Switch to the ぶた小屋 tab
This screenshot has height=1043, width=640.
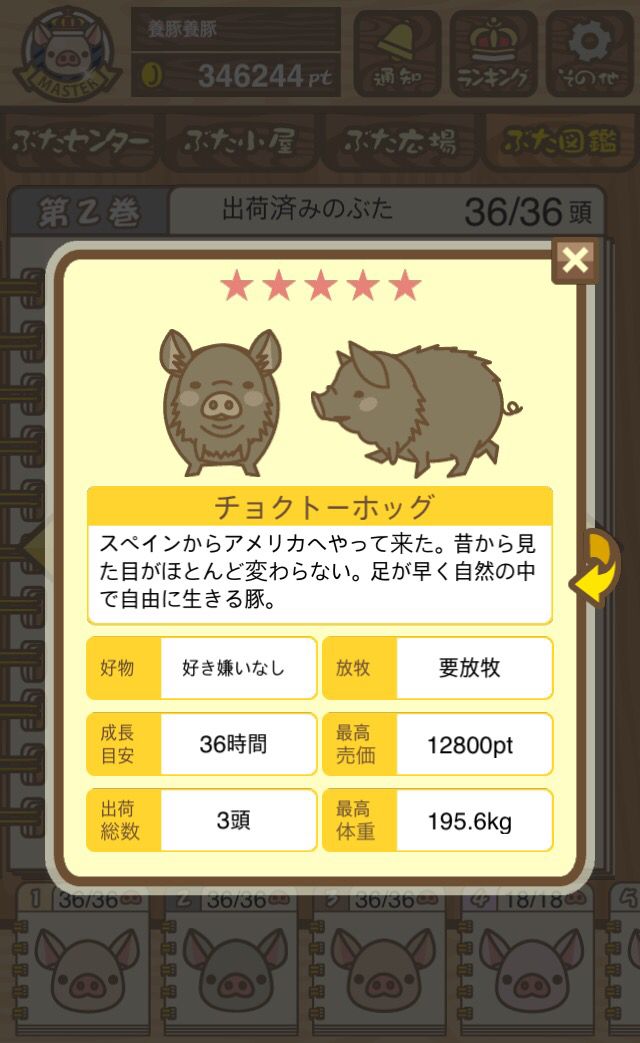pyautogui.click(x=240, y=142)
